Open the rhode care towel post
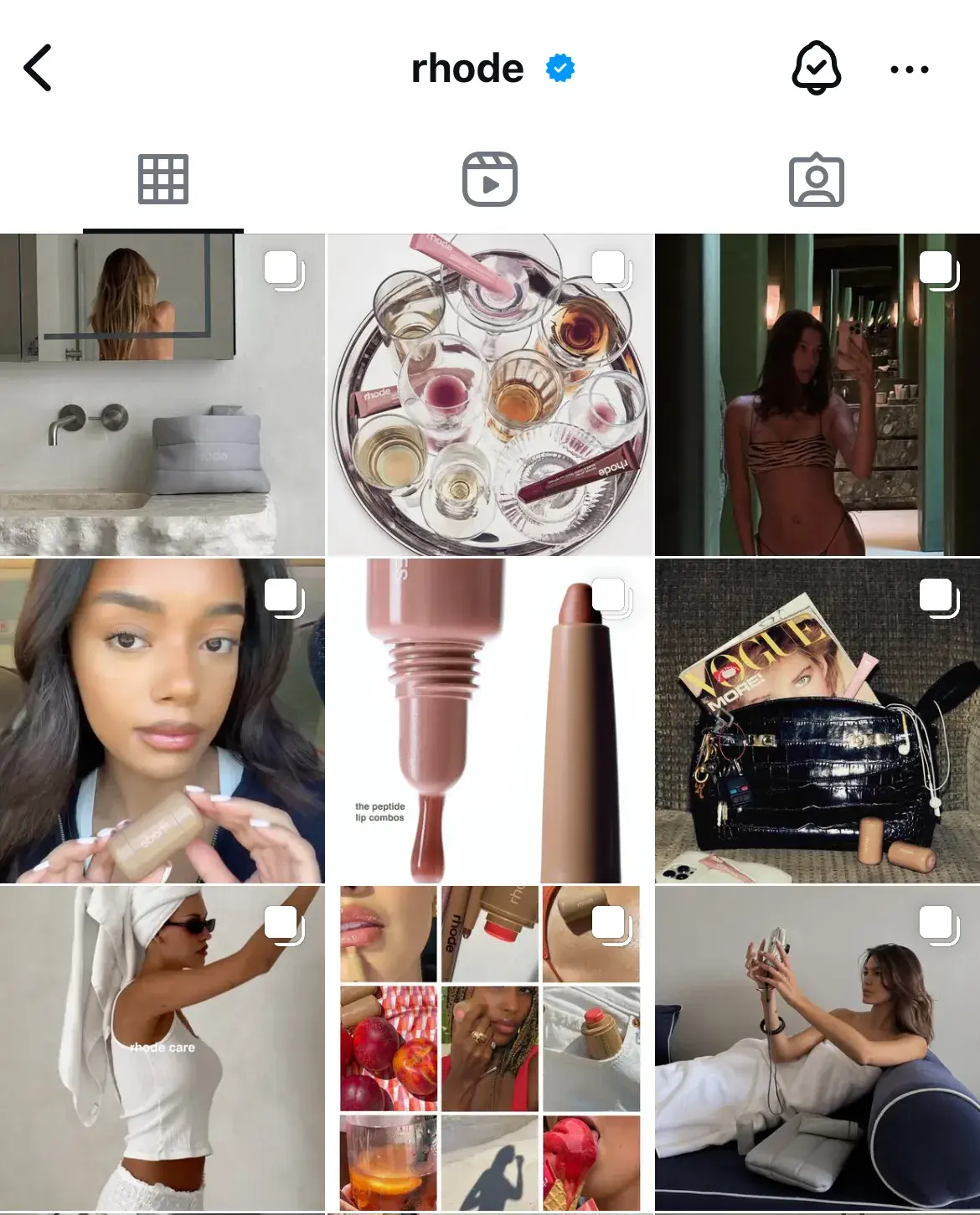The image size is (980, 1215). point(162,1048)
